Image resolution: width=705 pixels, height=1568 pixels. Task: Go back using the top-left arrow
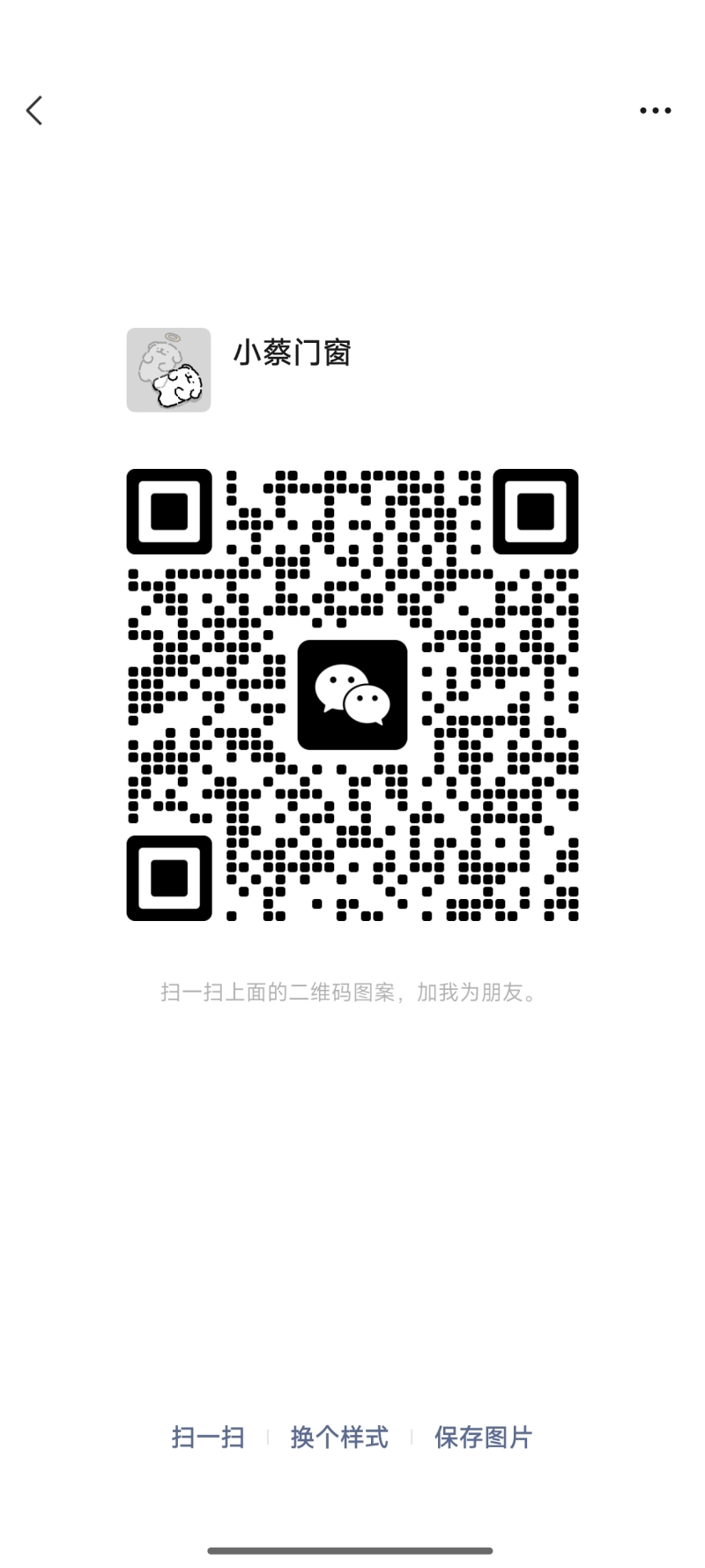(x=34, y=111)
